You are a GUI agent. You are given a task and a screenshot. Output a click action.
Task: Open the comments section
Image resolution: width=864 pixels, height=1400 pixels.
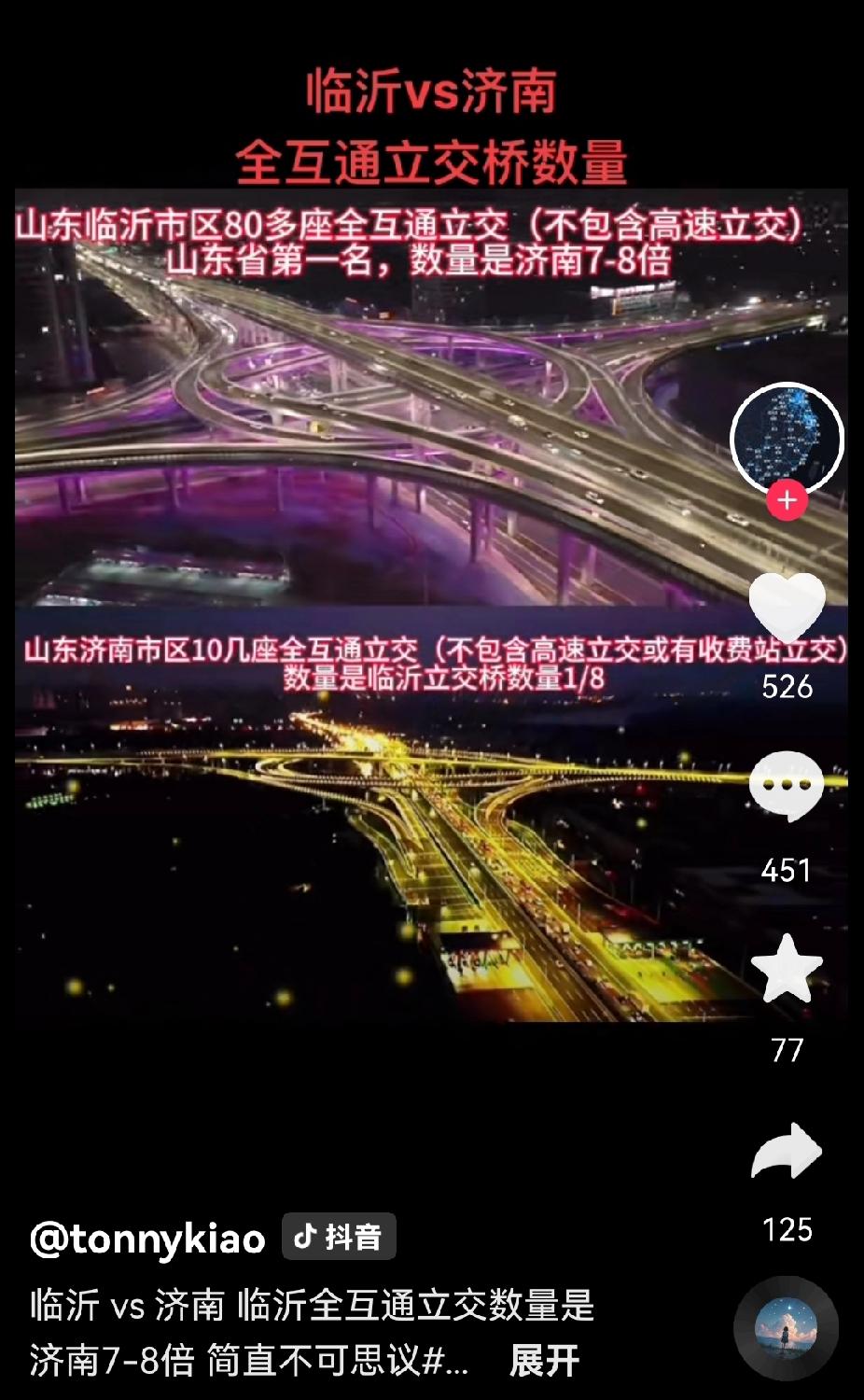pyautogui.click(x=787, y=786)
